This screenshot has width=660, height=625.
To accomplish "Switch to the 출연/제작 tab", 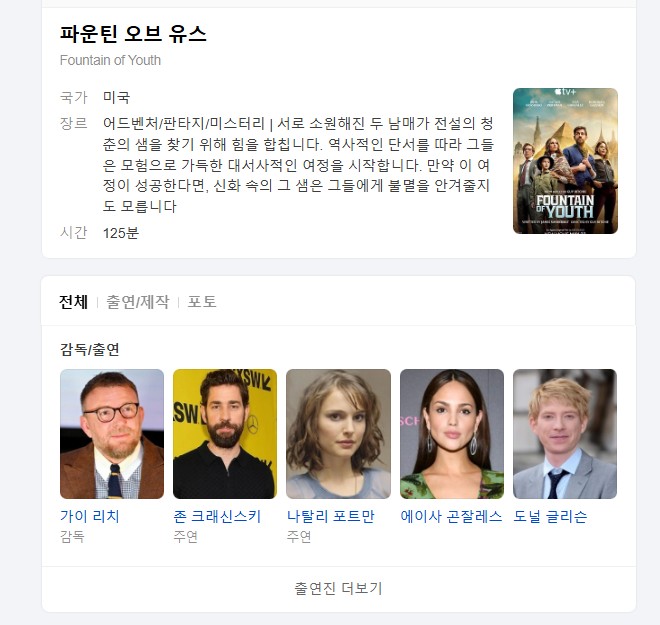I will [x=138, y=302].
